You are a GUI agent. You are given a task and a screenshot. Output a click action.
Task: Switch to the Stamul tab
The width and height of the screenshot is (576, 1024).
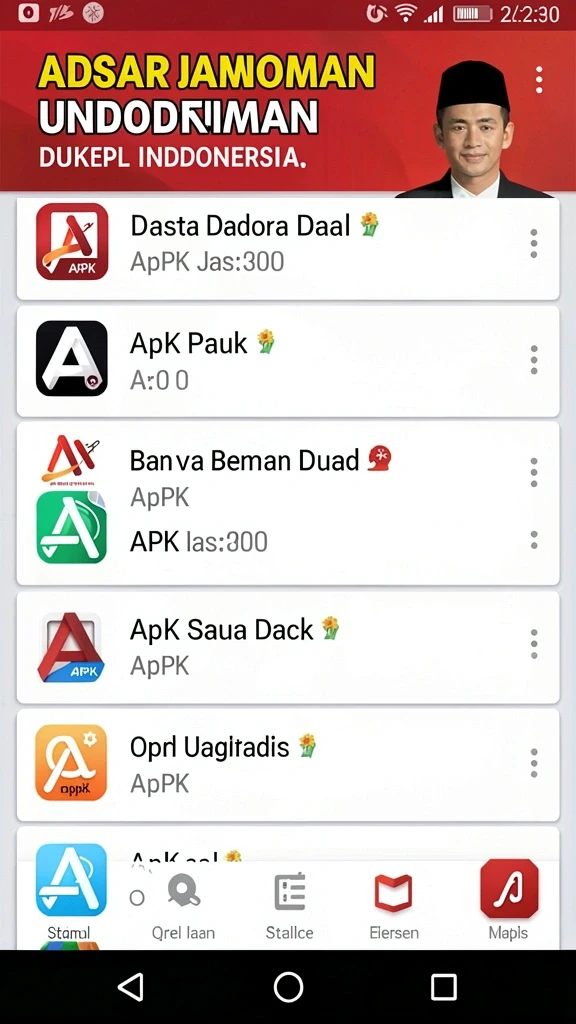(70, 895)
